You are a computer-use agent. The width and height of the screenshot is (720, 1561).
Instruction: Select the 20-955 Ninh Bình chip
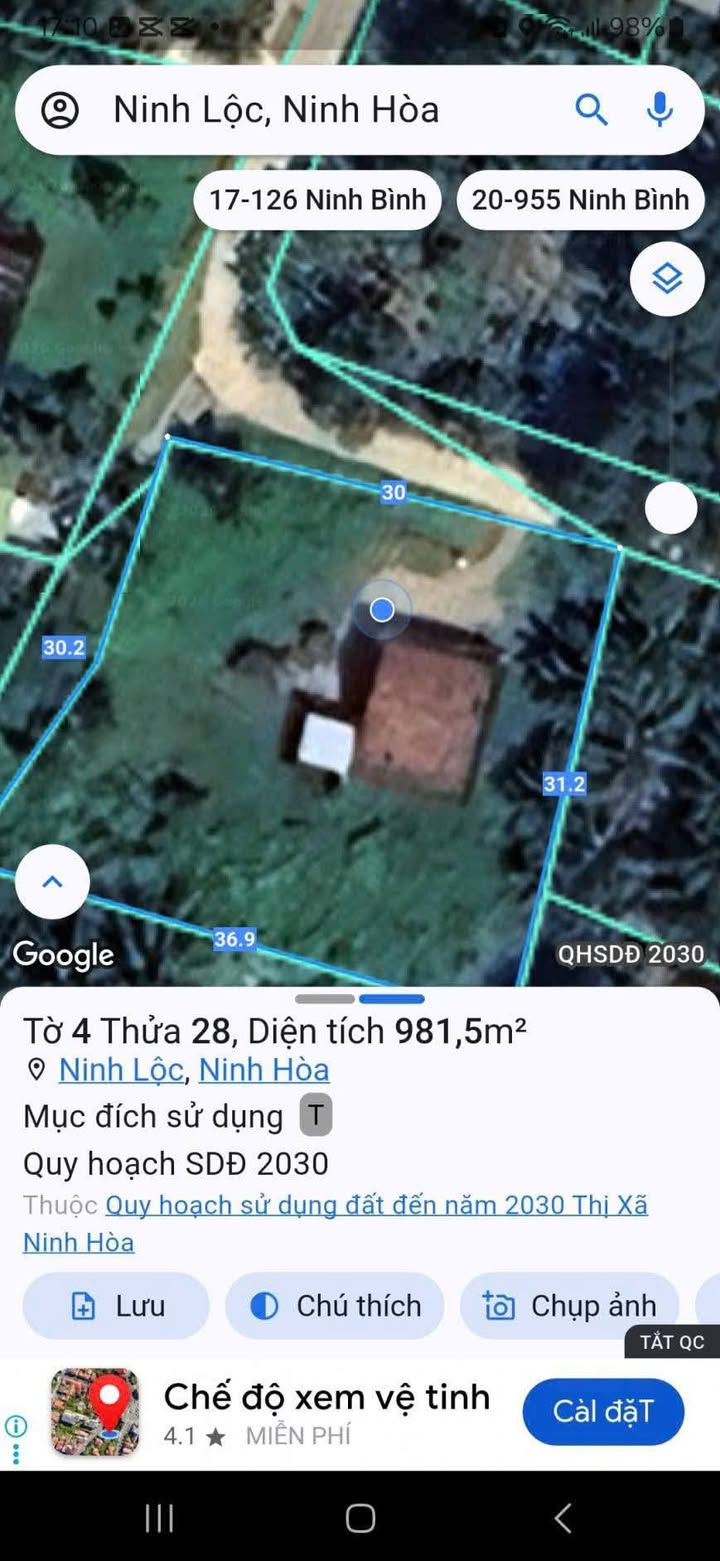(x=580, y=200)
